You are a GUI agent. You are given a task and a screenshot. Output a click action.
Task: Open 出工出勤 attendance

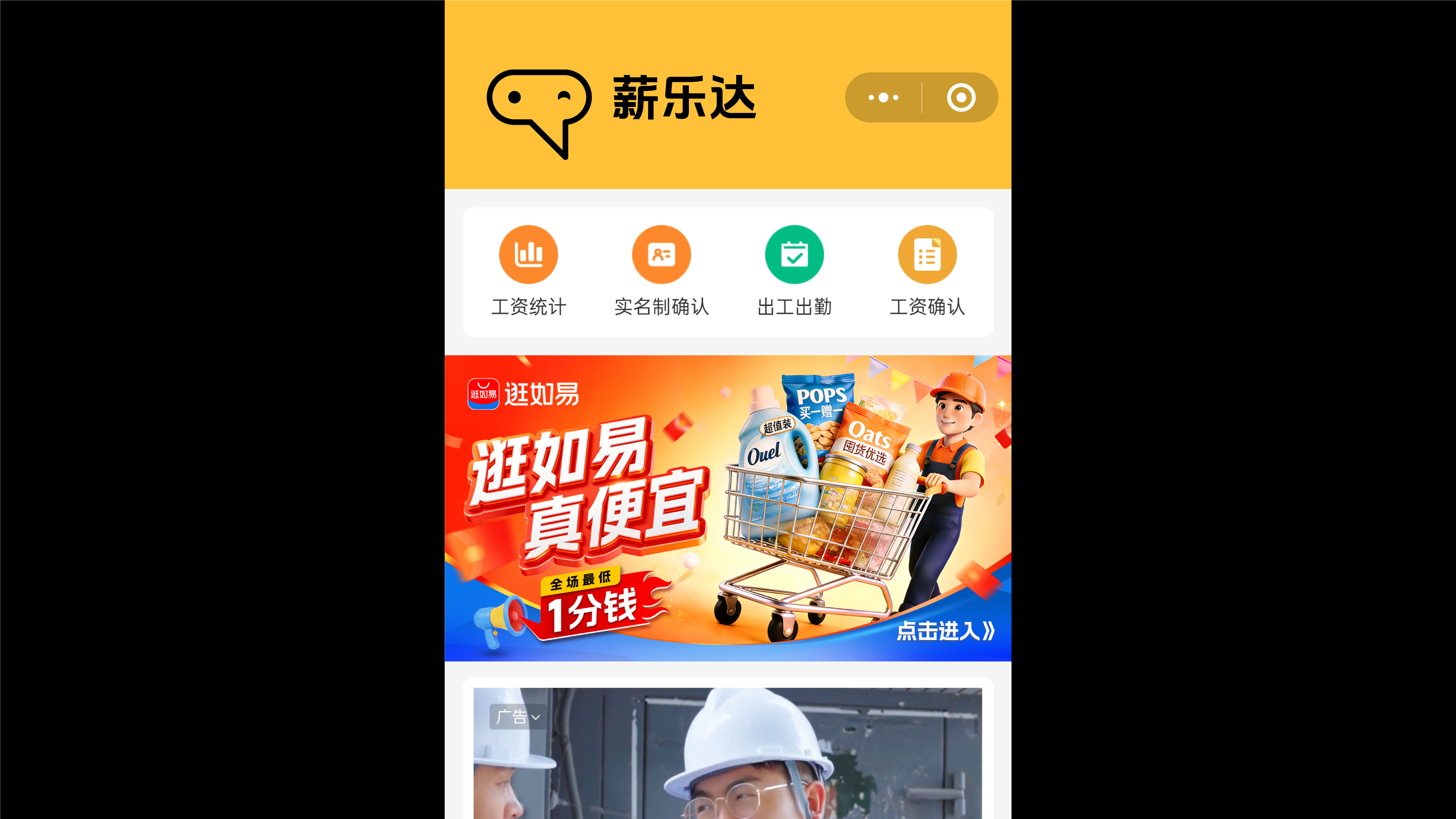click(794, 270)
